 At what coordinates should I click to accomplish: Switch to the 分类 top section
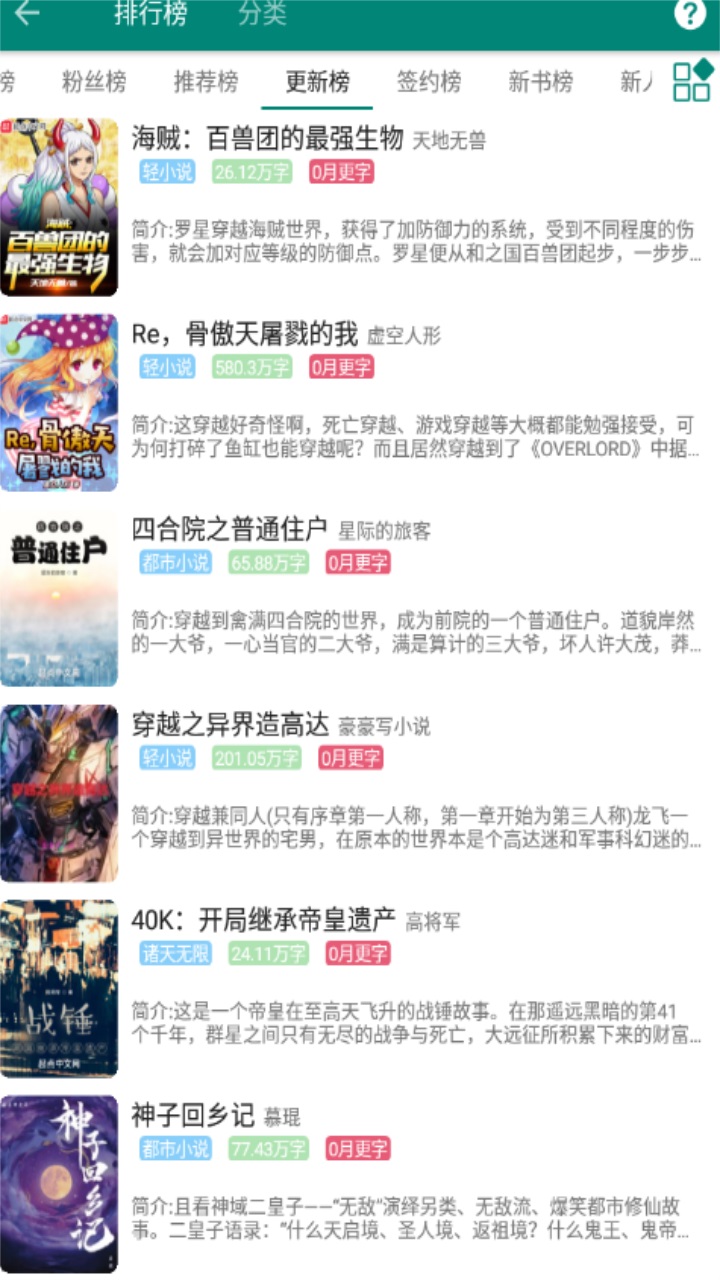pyautogui.click(x=262, y=13)
